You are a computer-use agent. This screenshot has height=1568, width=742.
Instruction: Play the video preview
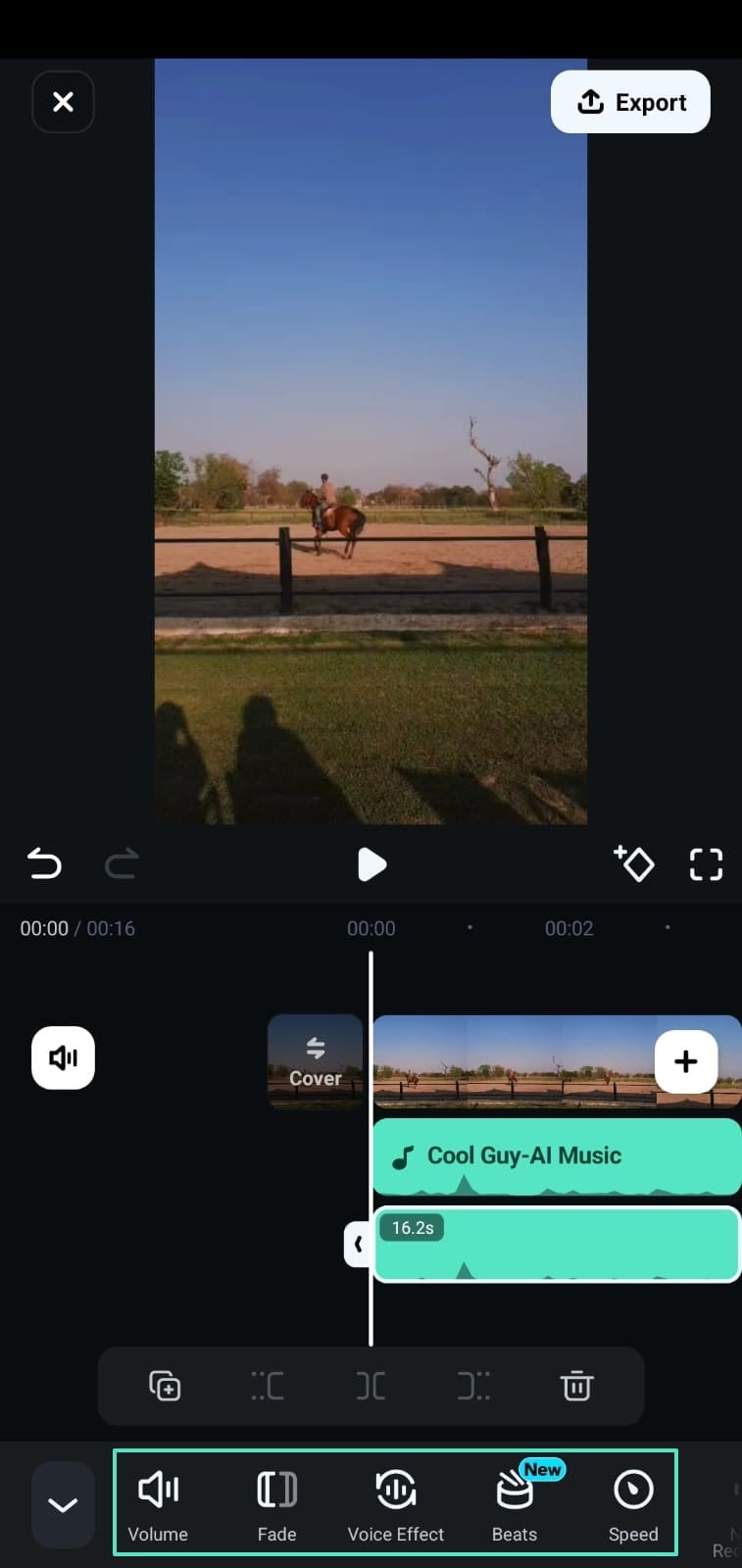click(371, 864)
